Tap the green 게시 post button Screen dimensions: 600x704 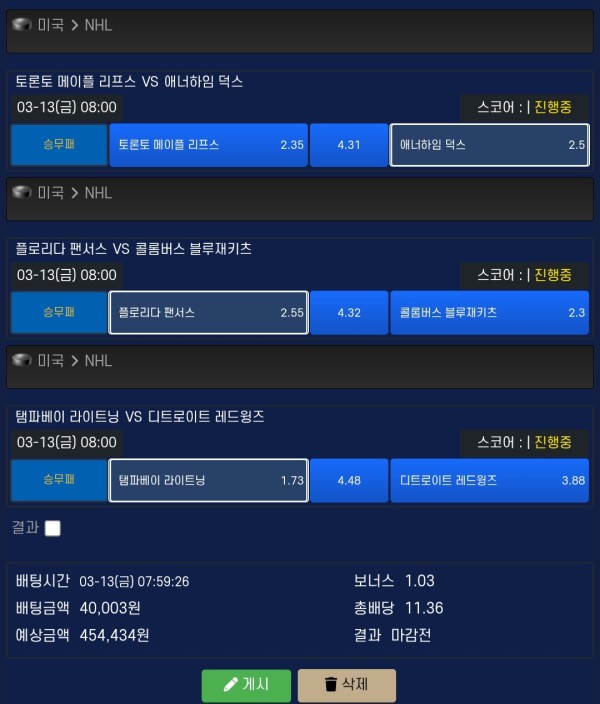(x=246, y=685)
